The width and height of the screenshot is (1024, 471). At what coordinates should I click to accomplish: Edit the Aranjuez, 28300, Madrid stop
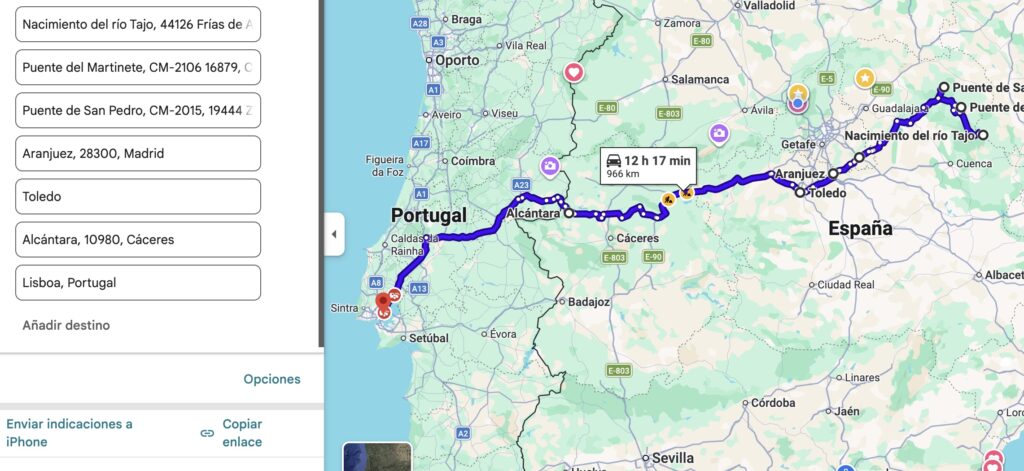(137, 154)
